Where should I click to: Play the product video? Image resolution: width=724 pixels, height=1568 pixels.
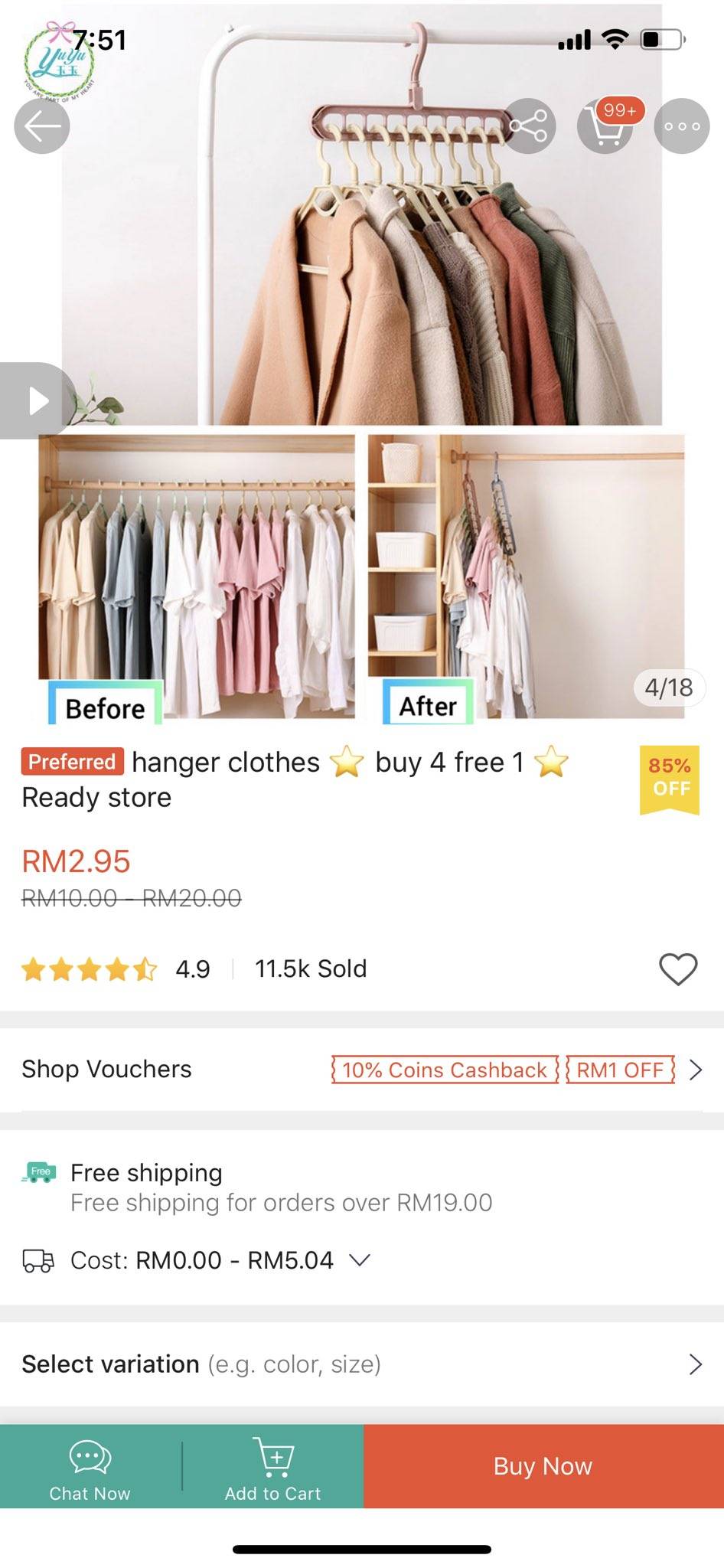click(x=36, y=400)
